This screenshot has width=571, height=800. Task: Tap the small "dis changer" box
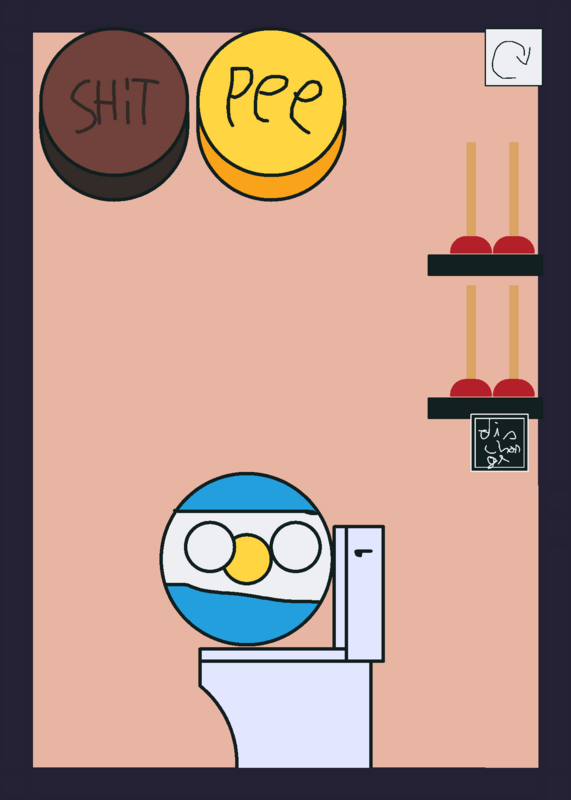(x=499, y=443)
